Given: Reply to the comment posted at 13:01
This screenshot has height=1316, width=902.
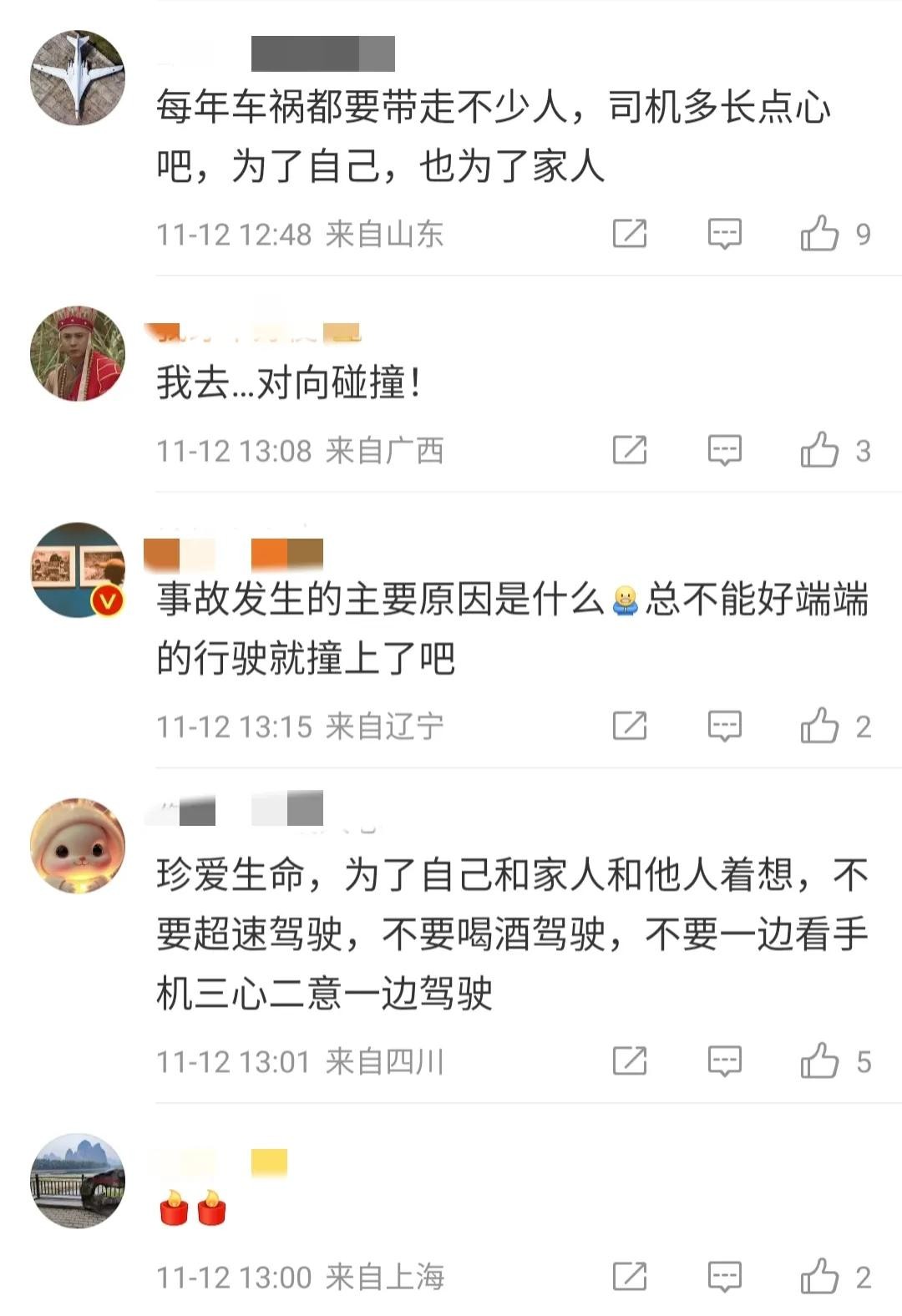Looking at the screenshot, I should tap(724, 1061).
